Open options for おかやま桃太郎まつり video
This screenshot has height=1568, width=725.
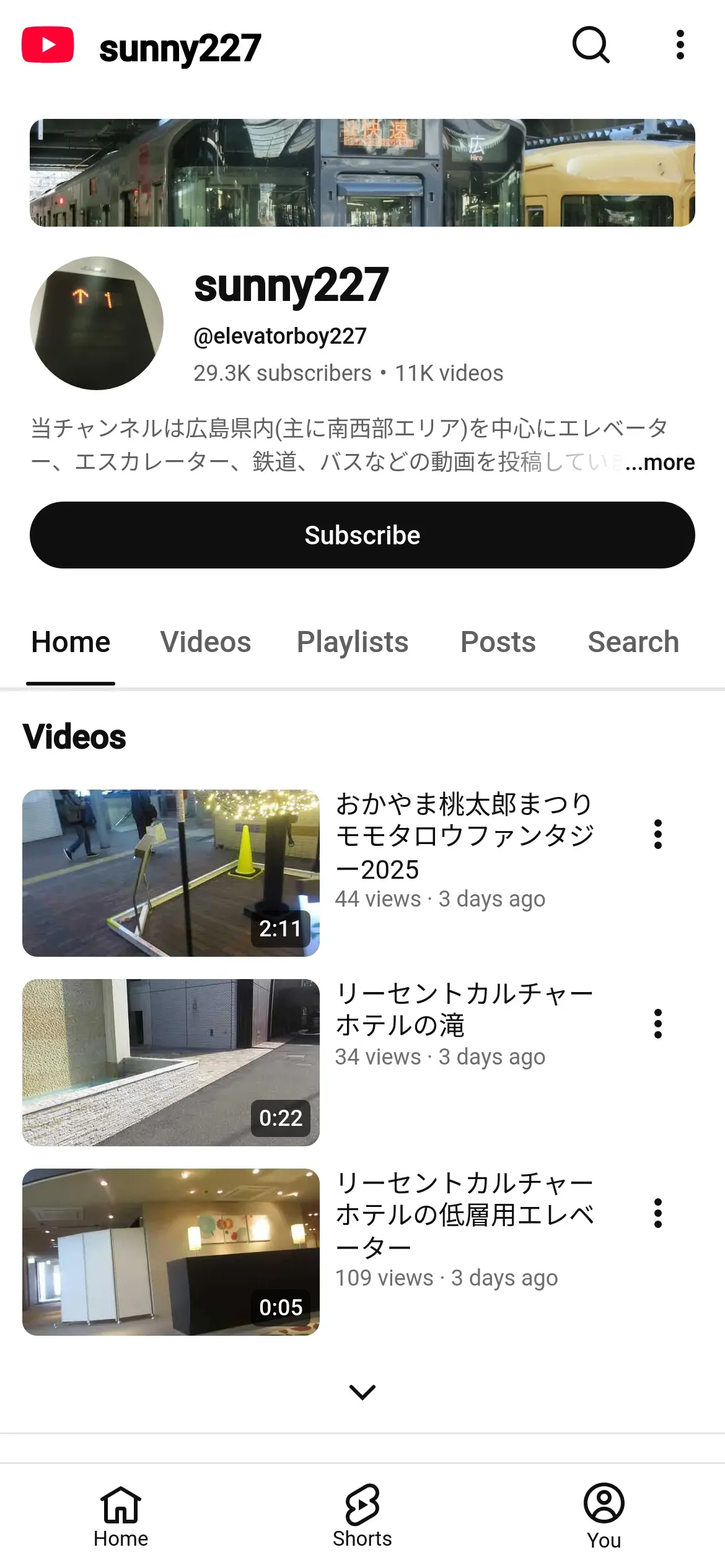[658, 834]
